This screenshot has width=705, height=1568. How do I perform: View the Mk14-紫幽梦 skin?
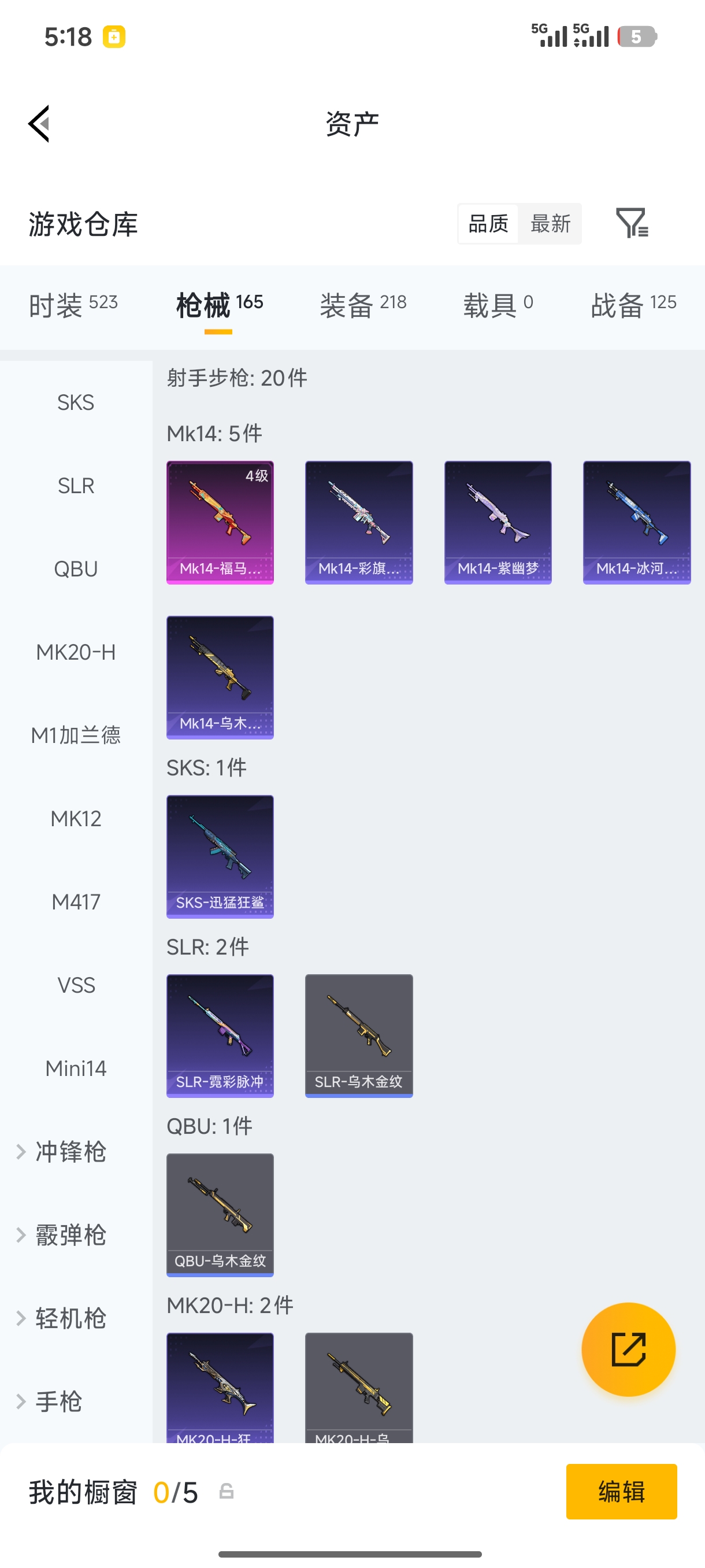coord(498,522)
